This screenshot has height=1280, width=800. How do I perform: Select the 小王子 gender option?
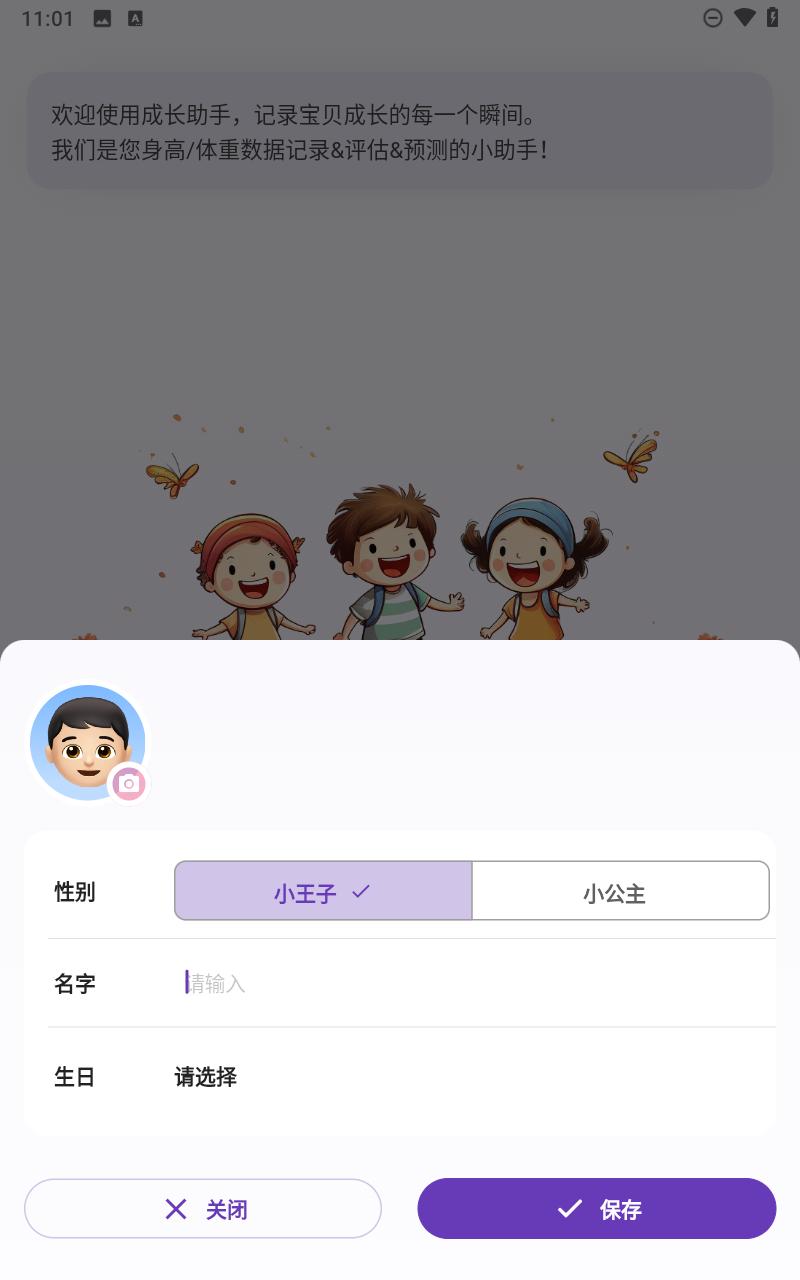tap(322, 891)
